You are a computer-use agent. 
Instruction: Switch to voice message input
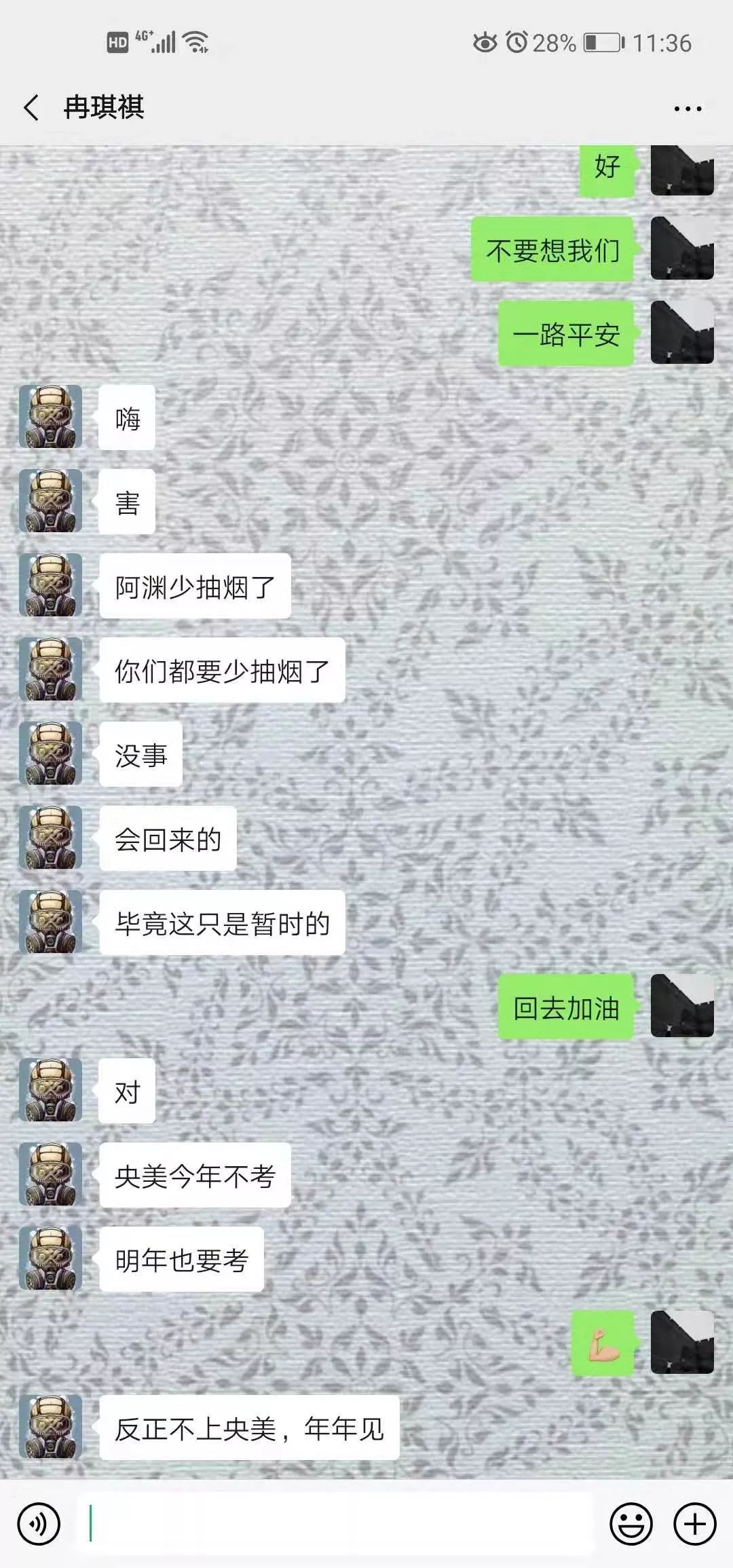tap(39, 1524)
